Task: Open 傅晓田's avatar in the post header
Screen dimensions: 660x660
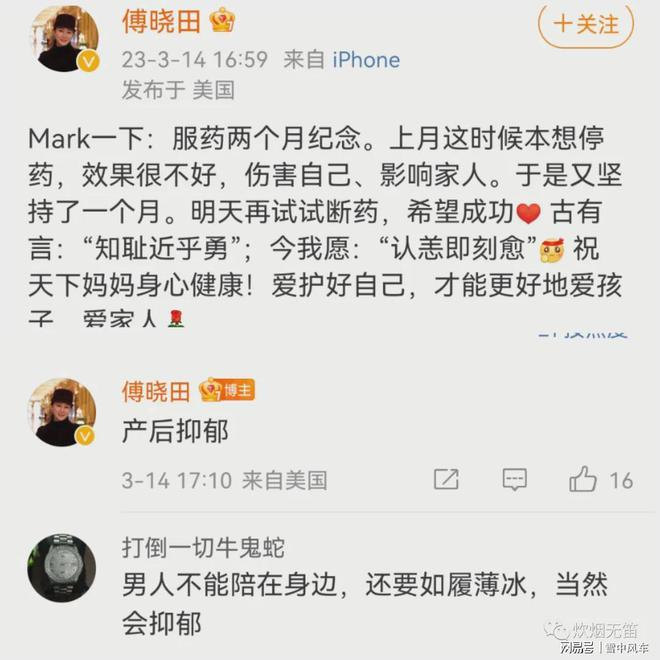Action: [x=68, y=38]
